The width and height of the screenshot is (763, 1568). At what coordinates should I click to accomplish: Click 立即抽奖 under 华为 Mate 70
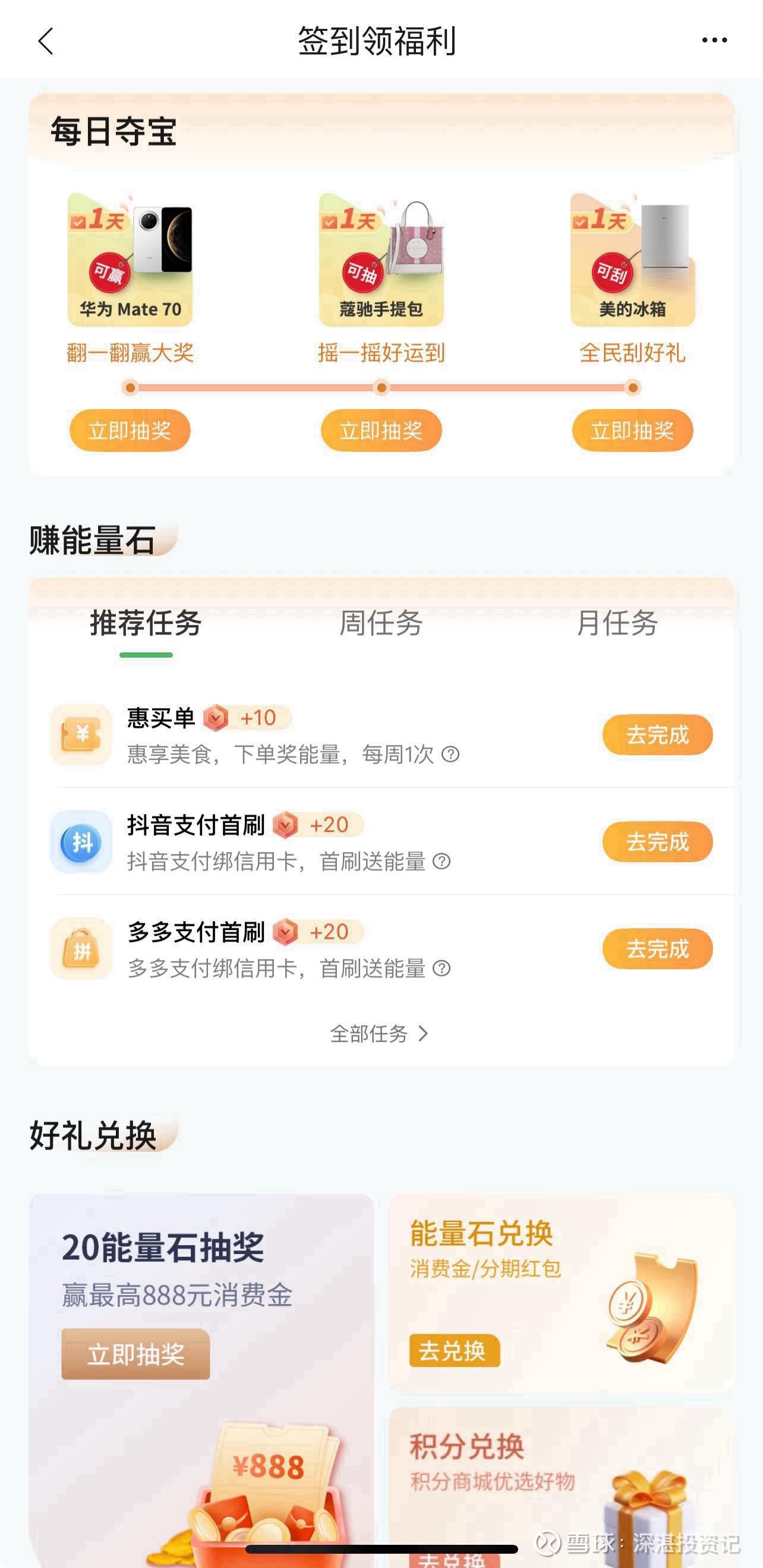point(130,431)
